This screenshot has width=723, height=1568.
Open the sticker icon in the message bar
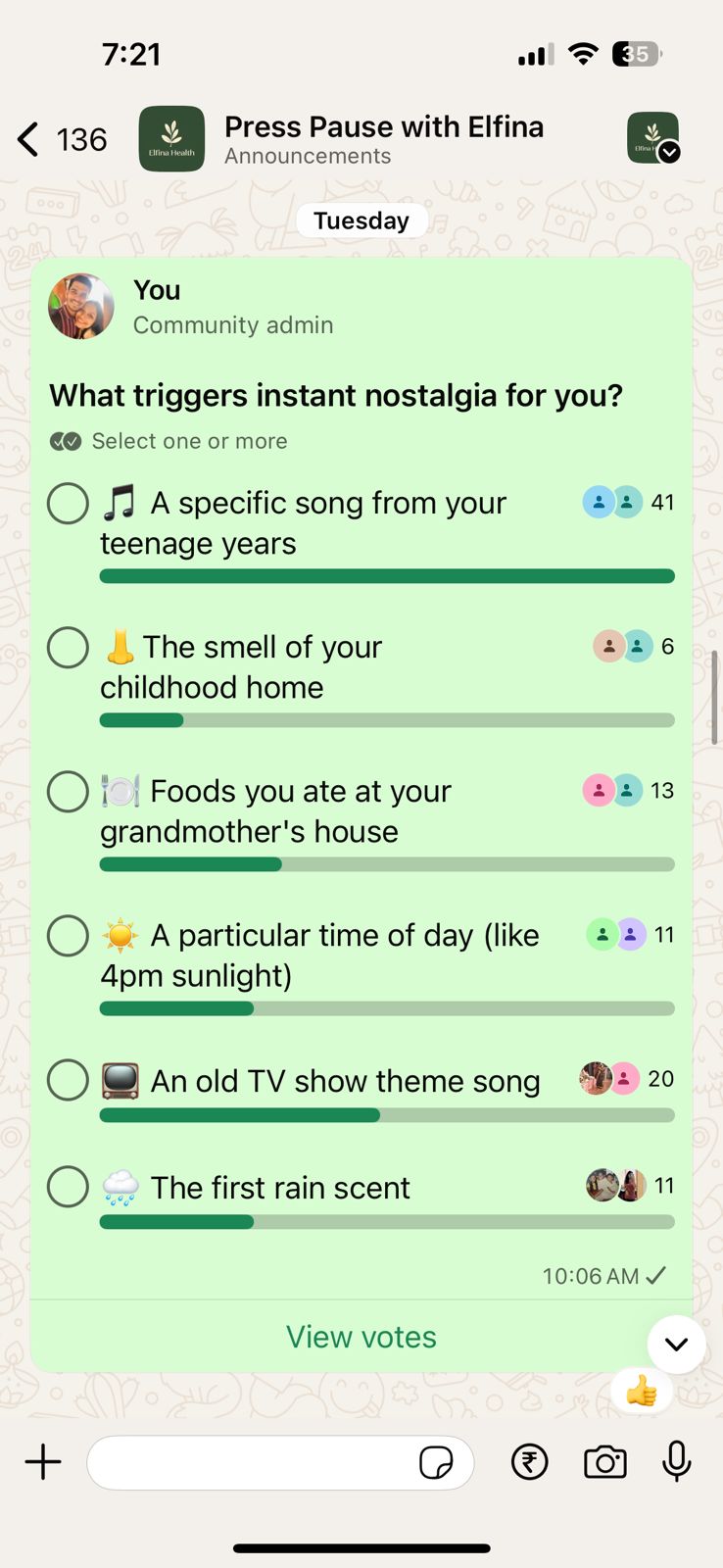[x=438, y=1462]
